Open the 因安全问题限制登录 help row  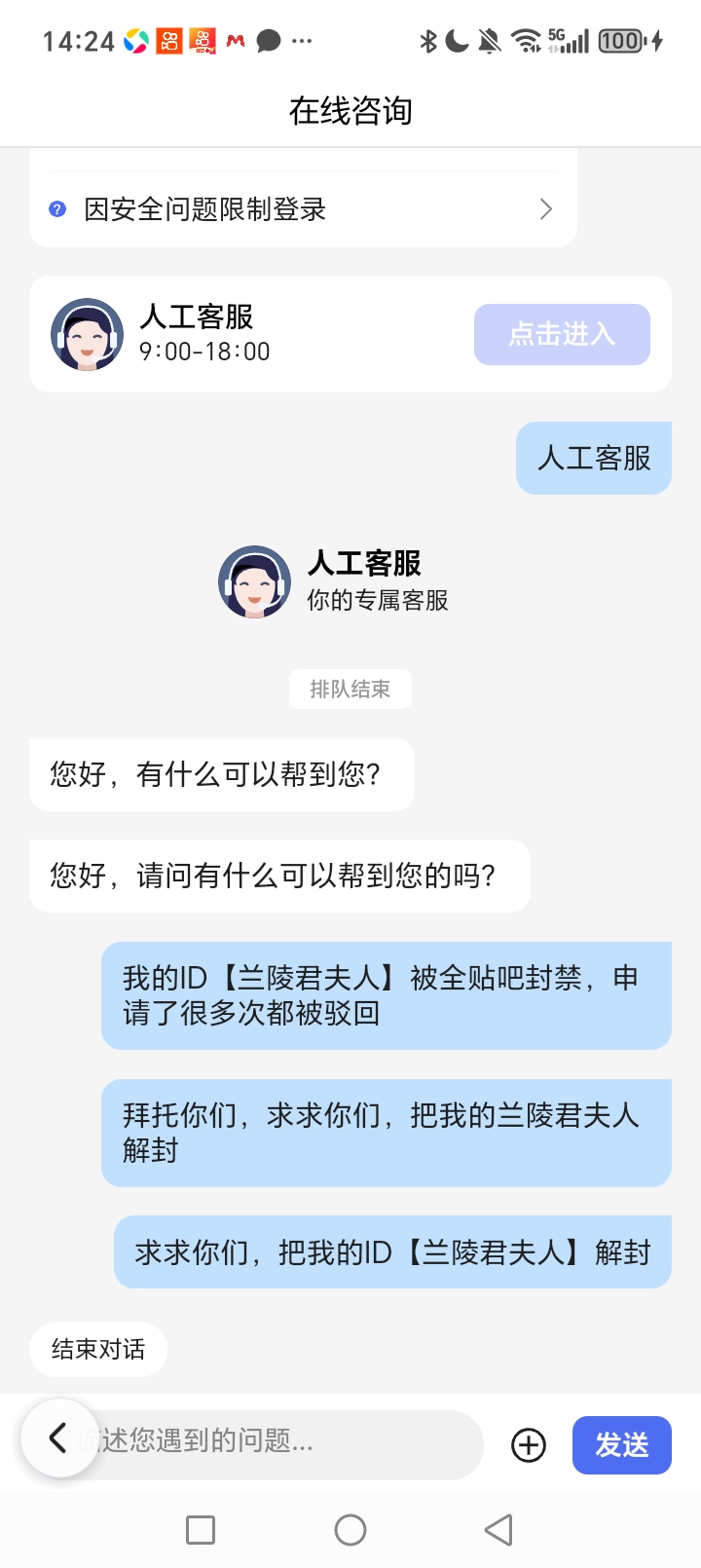[x=302, y=209]
